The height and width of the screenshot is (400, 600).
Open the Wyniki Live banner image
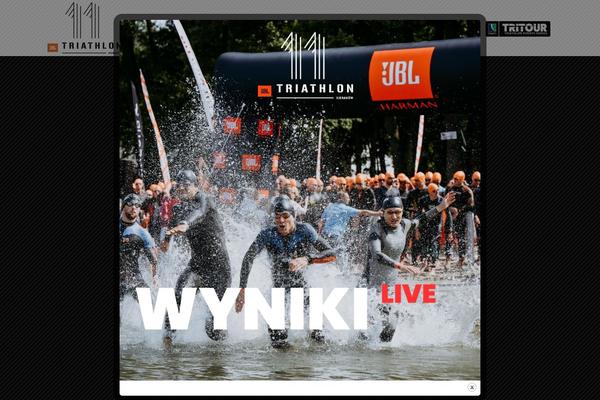point(300,200)
